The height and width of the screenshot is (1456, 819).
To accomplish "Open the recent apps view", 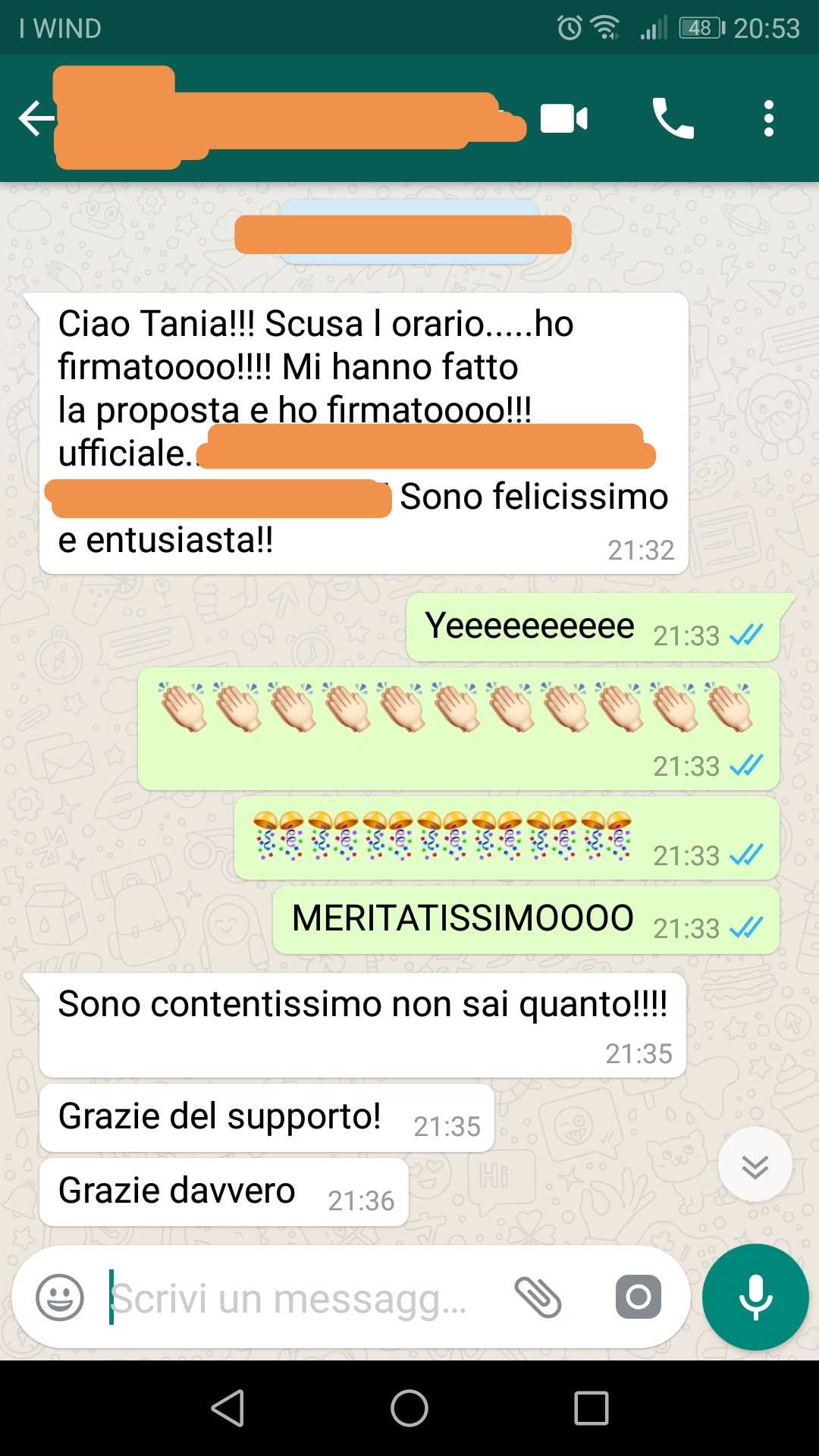I will click(591, 1408).
